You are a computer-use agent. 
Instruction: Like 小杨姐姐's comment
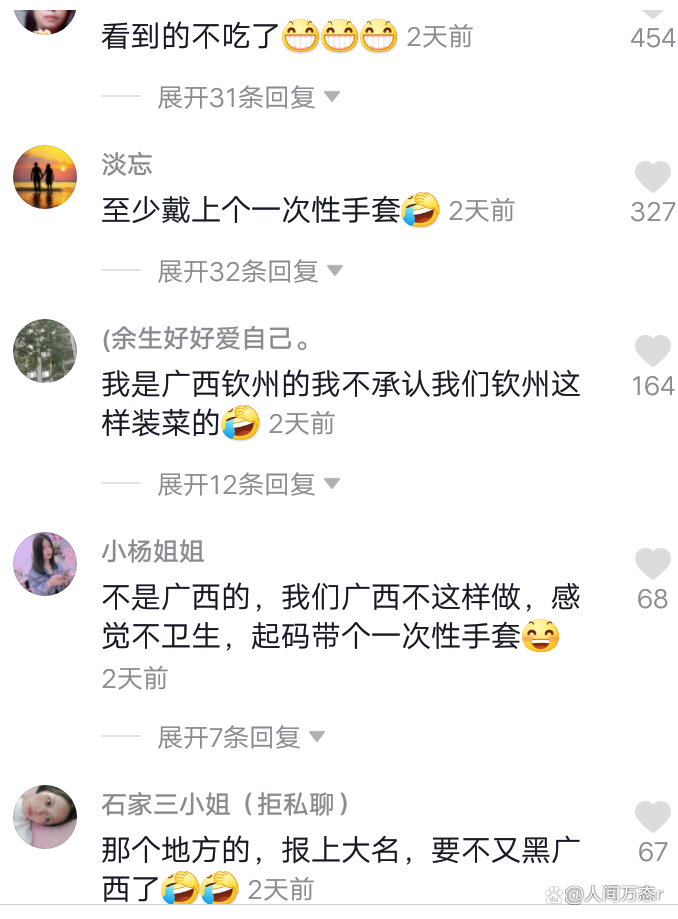(x=652, y=564)
